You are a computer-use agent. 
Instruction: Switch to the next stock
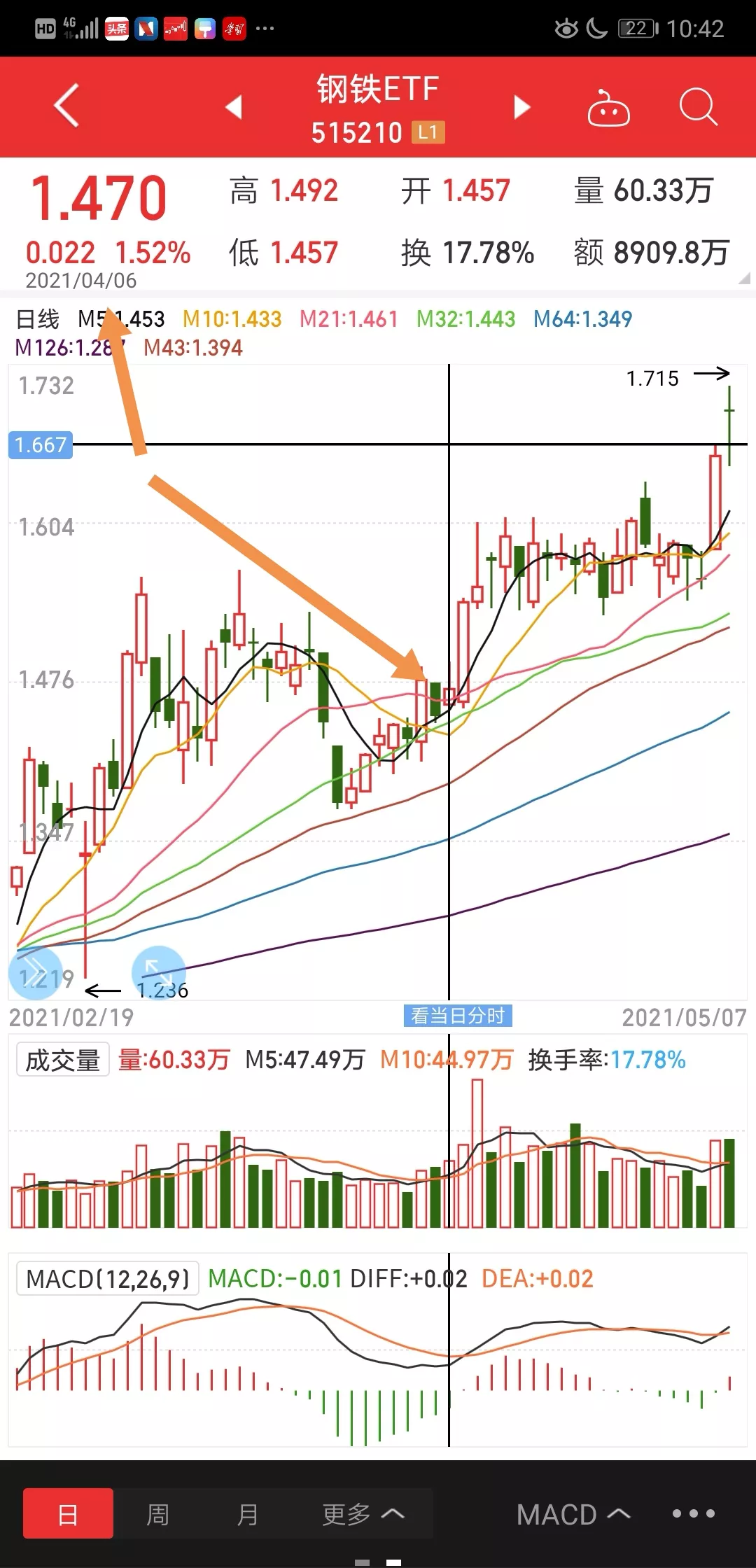[522, 107]
